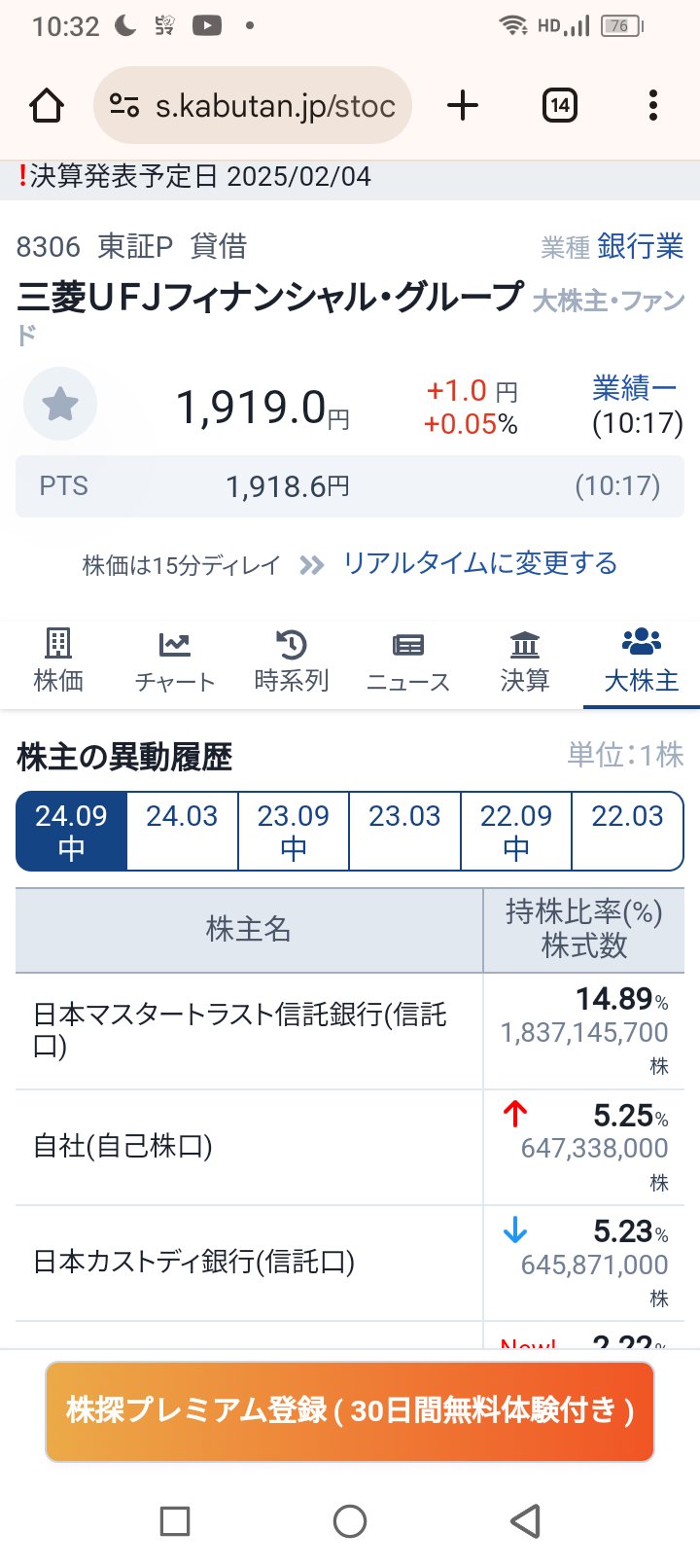
Task: Tap the system back button
Action: [x=525, y=1520]
